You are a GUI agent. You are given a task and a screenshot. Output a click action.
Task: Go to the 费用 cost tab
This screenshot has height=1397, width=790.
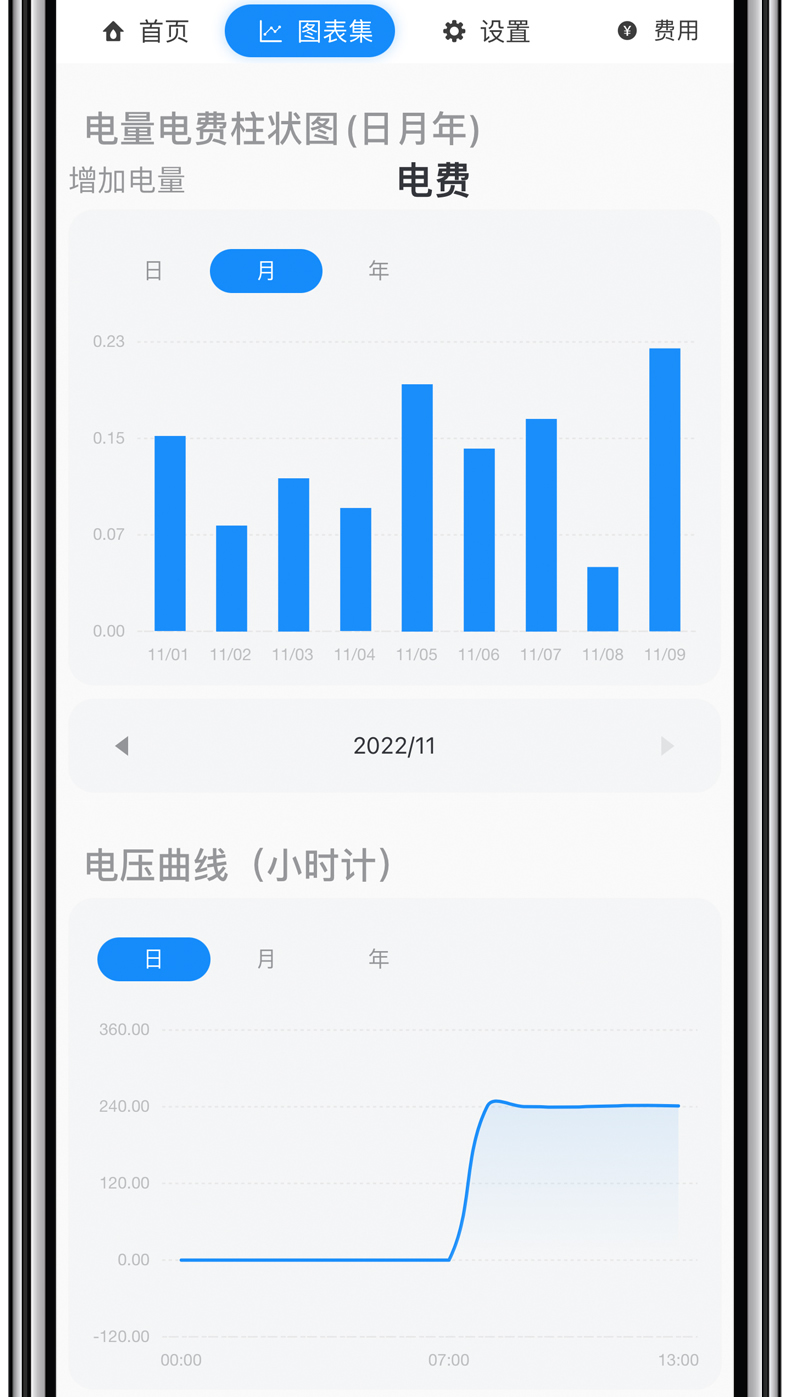coord(658,32)
